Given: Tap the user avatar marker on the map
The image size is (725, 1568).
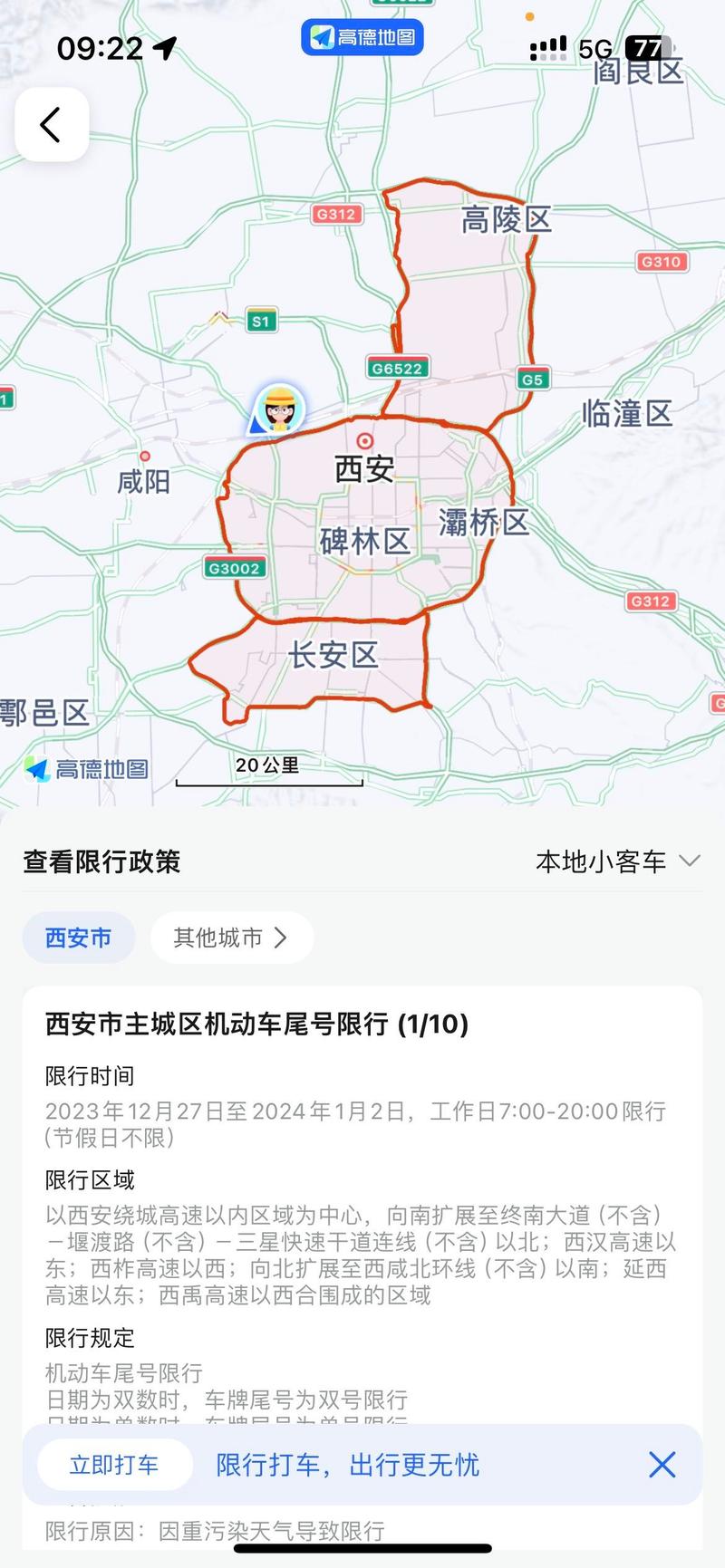Looking at the screenshot, I should pos(279,408).
